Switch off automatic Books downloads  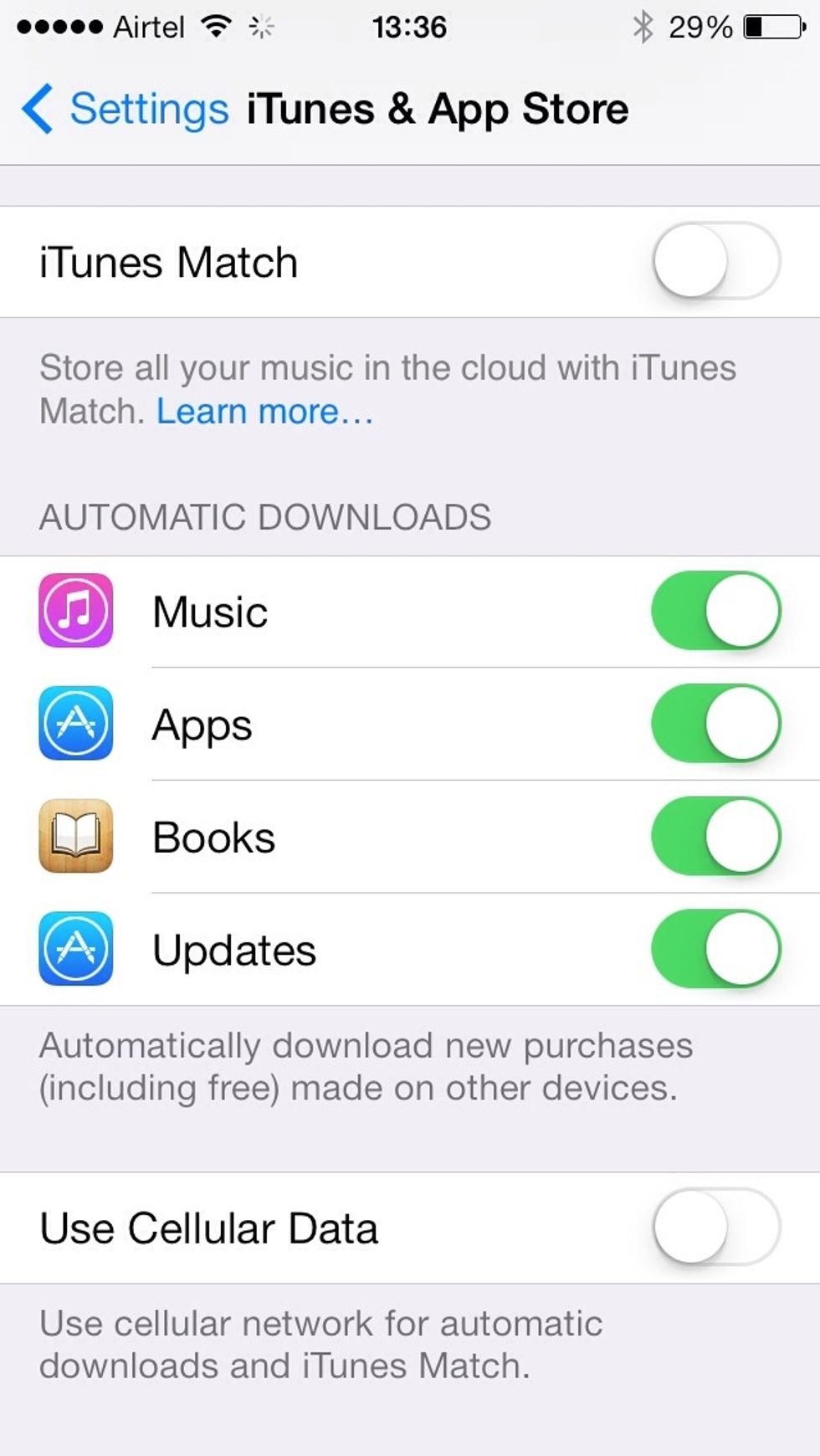click(x=715, y=837)
